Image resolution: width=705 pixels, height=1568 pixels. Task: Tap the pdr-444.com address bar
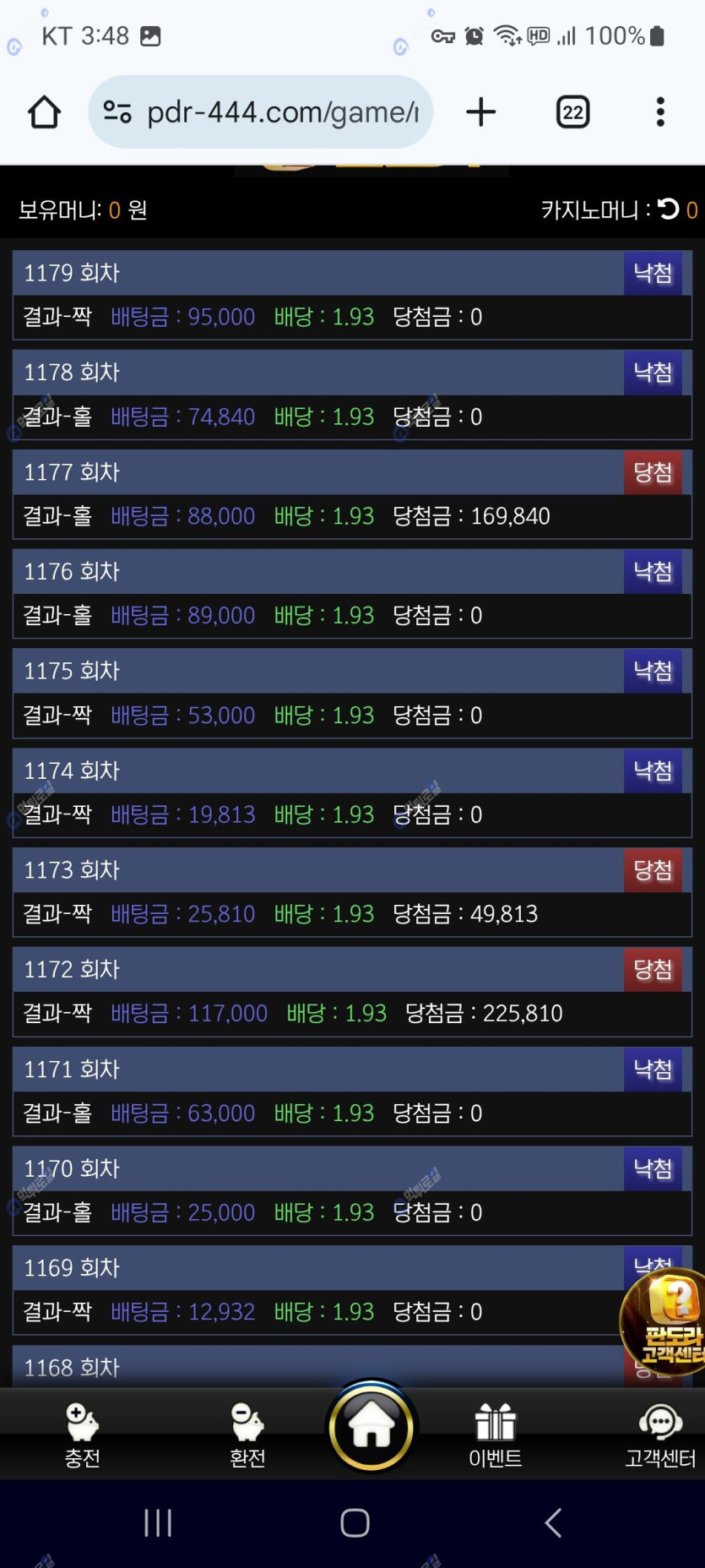click(x=260, y=112)
